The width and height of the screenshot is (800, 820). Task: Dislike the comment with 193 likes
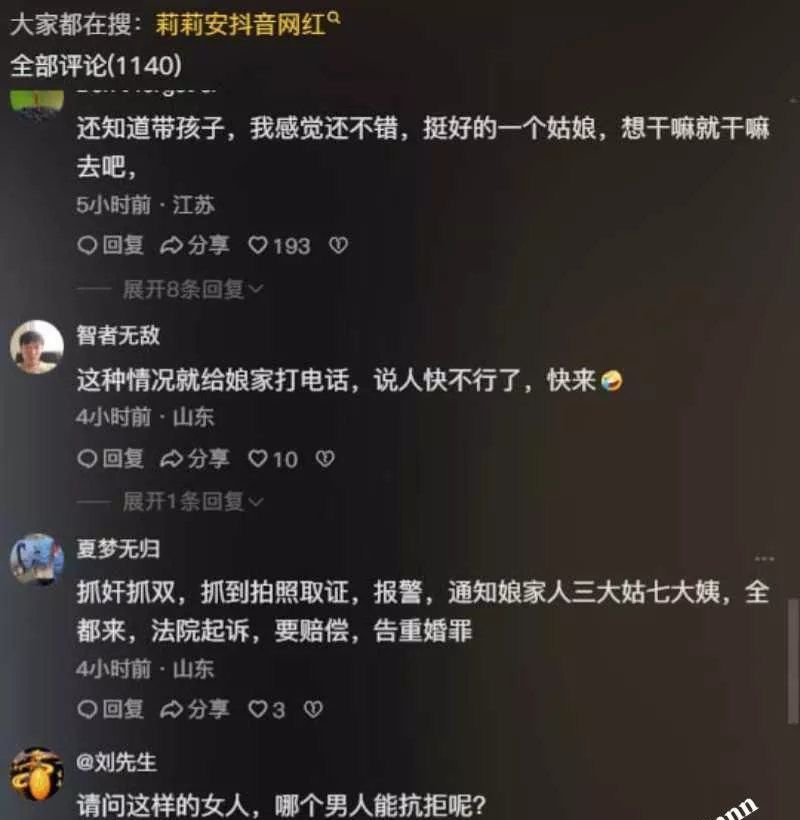[x=338, y=245]
